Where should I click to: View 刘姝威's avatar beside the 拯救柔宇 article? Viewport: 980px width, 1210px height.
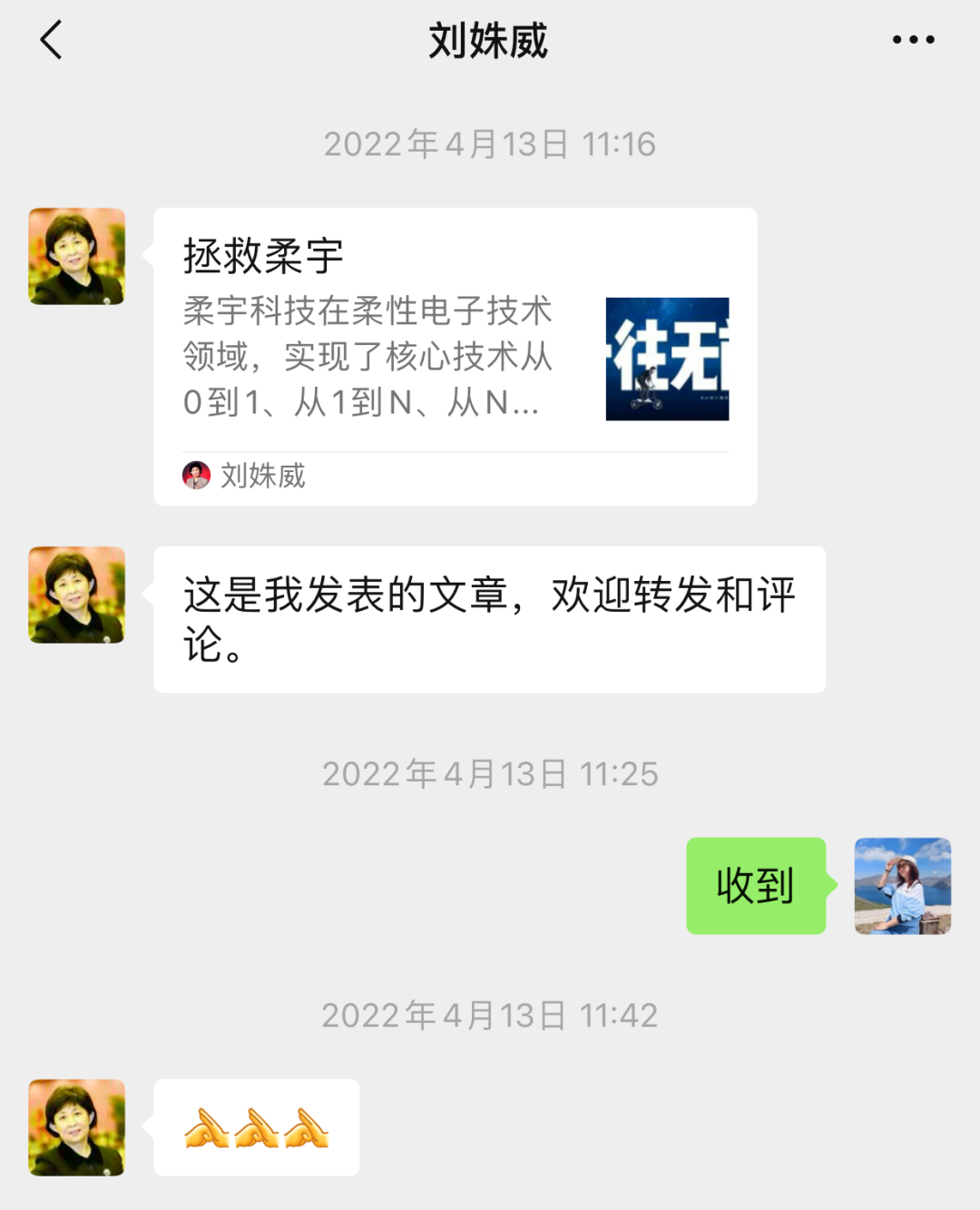click(77, 257)
